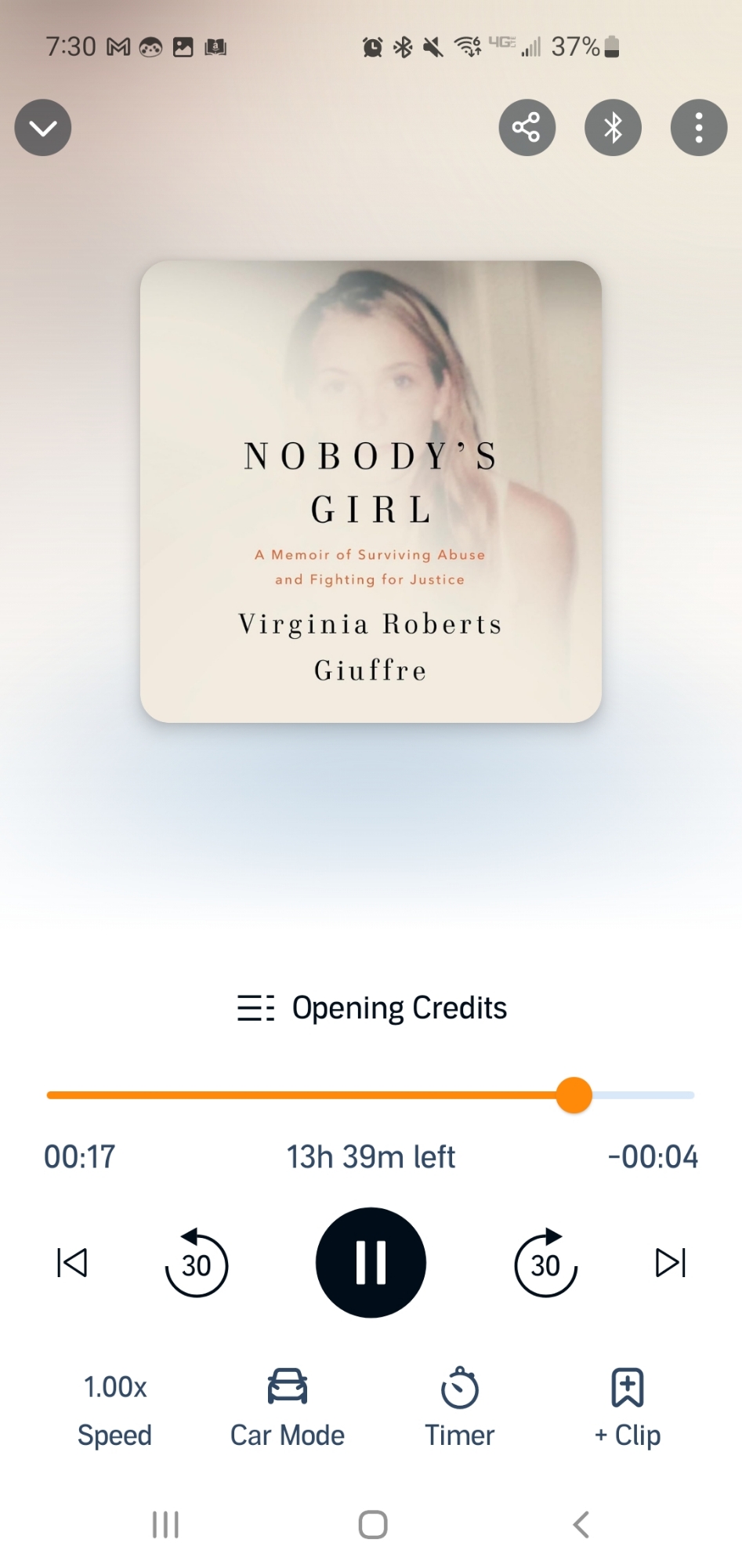This screenshot has width=742, height=1568.
Task: Change the 1.00x narration speed
Action: tap(115, 1410)
